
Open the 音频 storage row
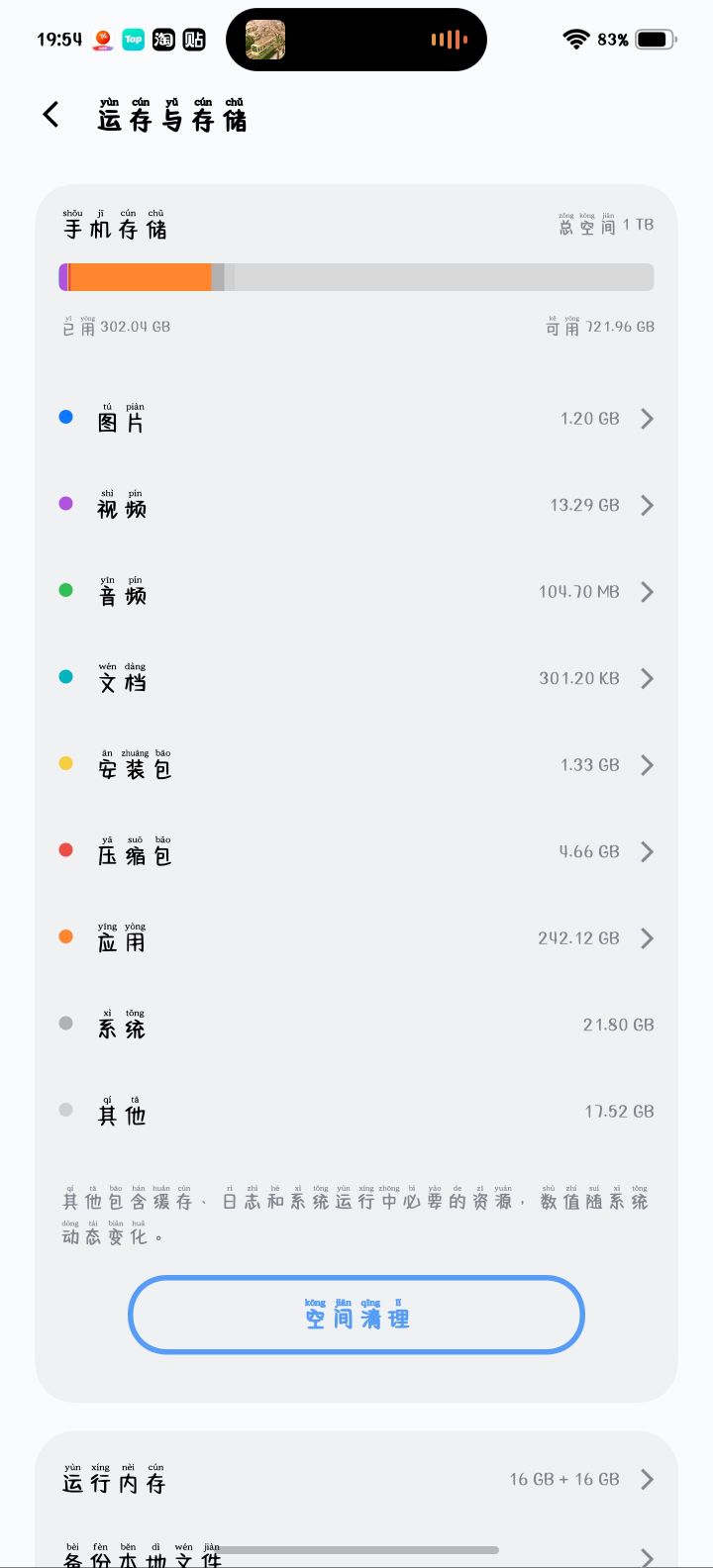[x=356, y=592]
